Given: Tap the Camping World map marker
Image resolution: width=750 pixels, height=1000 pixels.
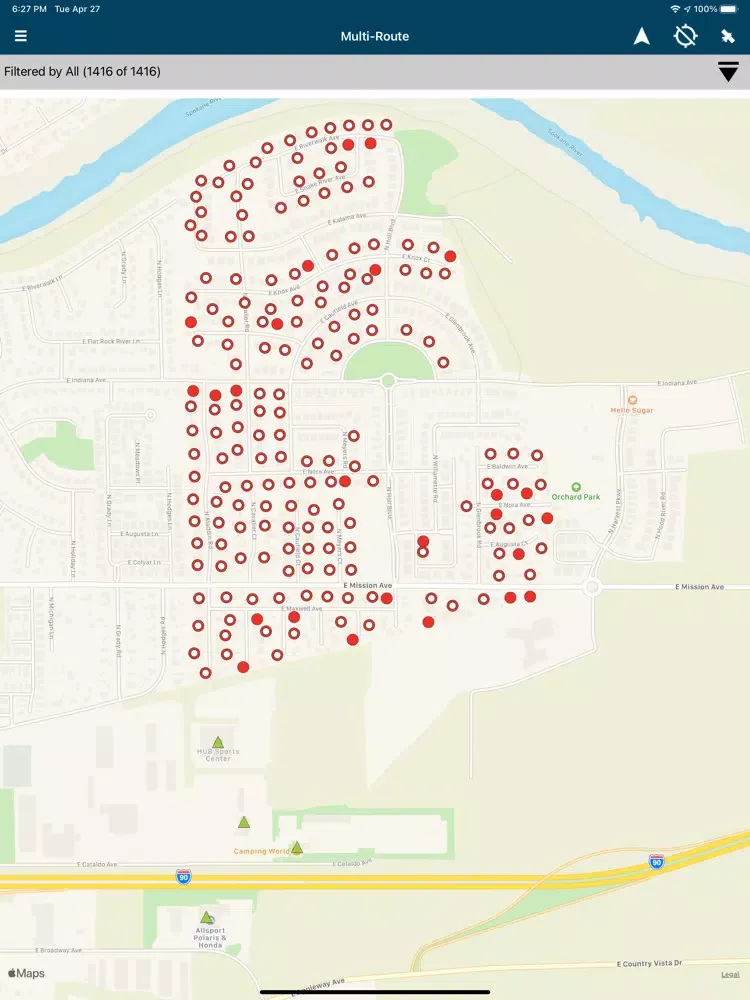Looking at the screenshot, I should tap(296, 848).
